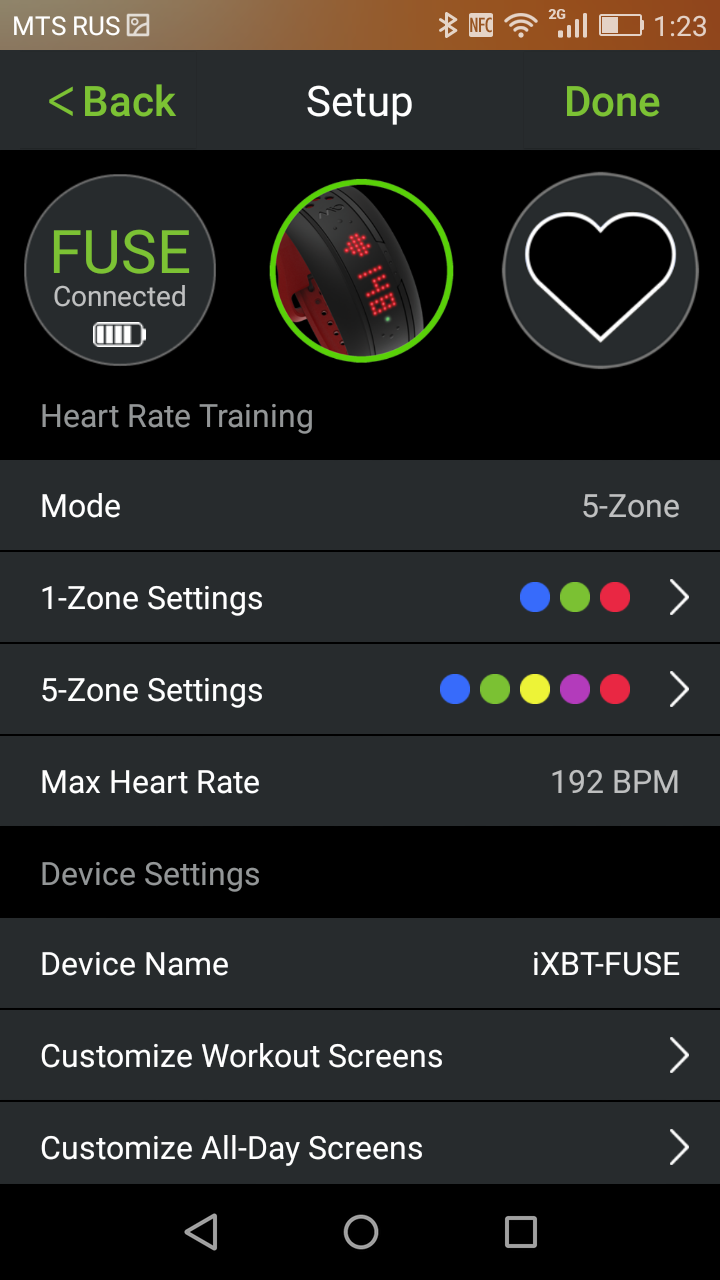The width and height of the screenshot is (720, 1280).
Task: Edit the Device Name iXBT-FUSE
Action: click(360, 964)
